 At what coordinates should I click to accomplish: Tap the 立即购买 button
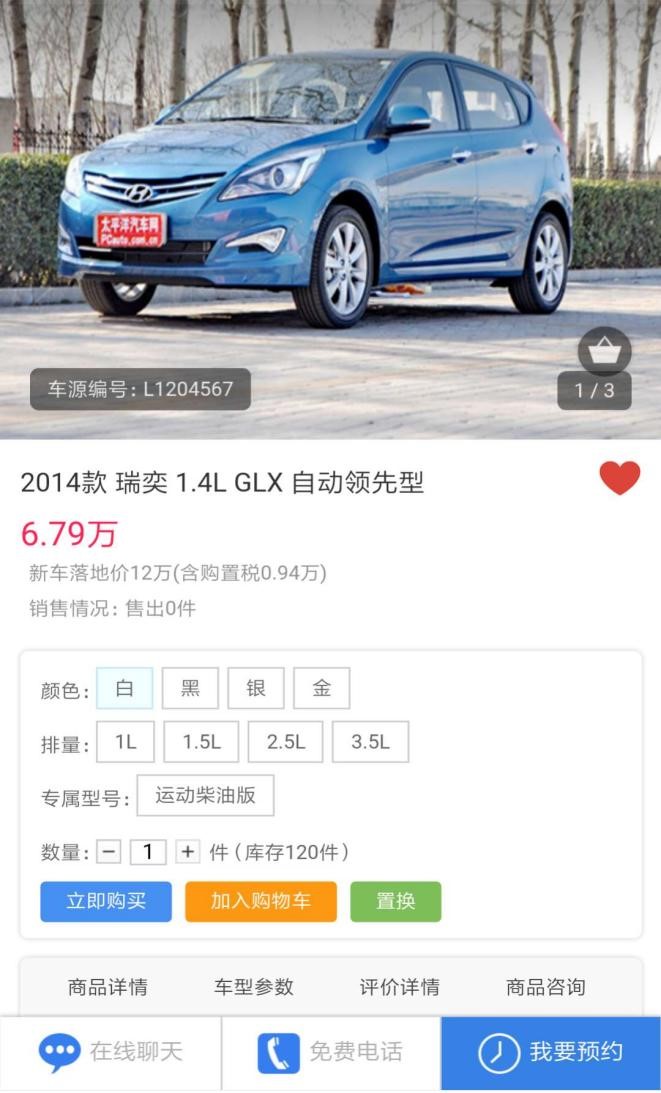pos(106,901)
